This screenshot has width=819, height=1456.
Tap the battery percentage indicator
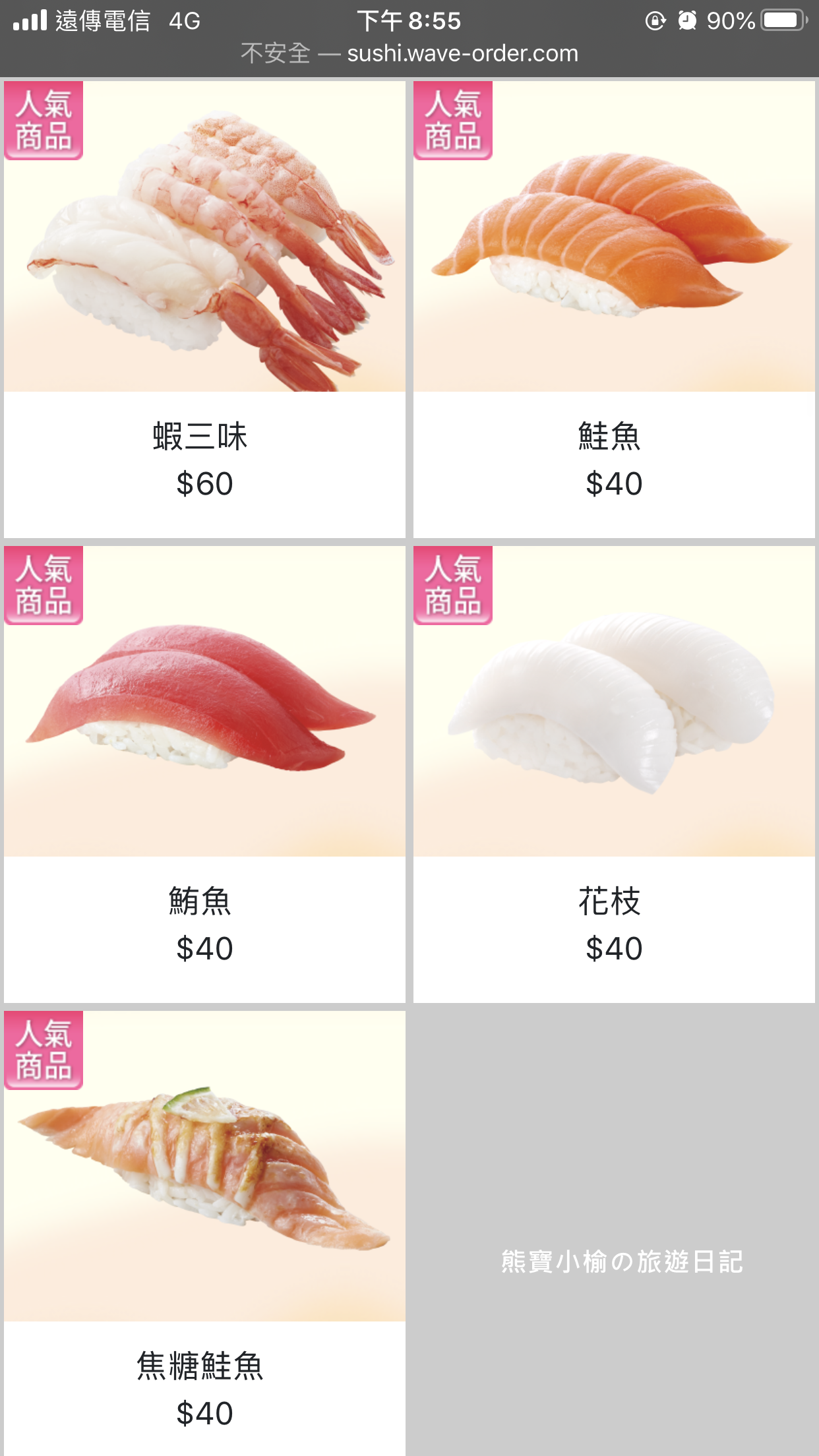click(x=732, y=21)
